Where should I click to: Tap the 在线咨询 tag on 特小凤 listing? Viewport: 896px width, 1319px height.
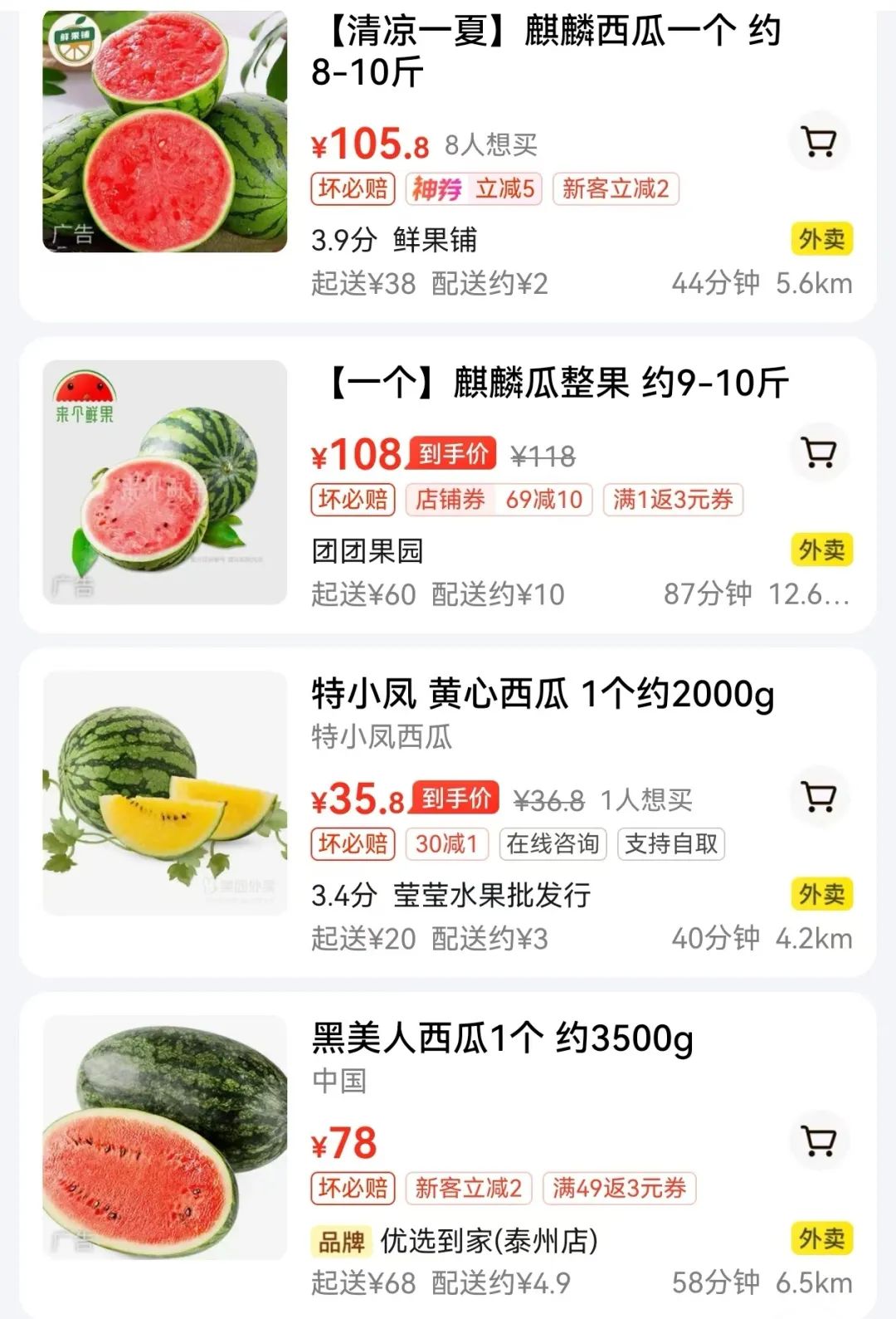coord(553,844)
